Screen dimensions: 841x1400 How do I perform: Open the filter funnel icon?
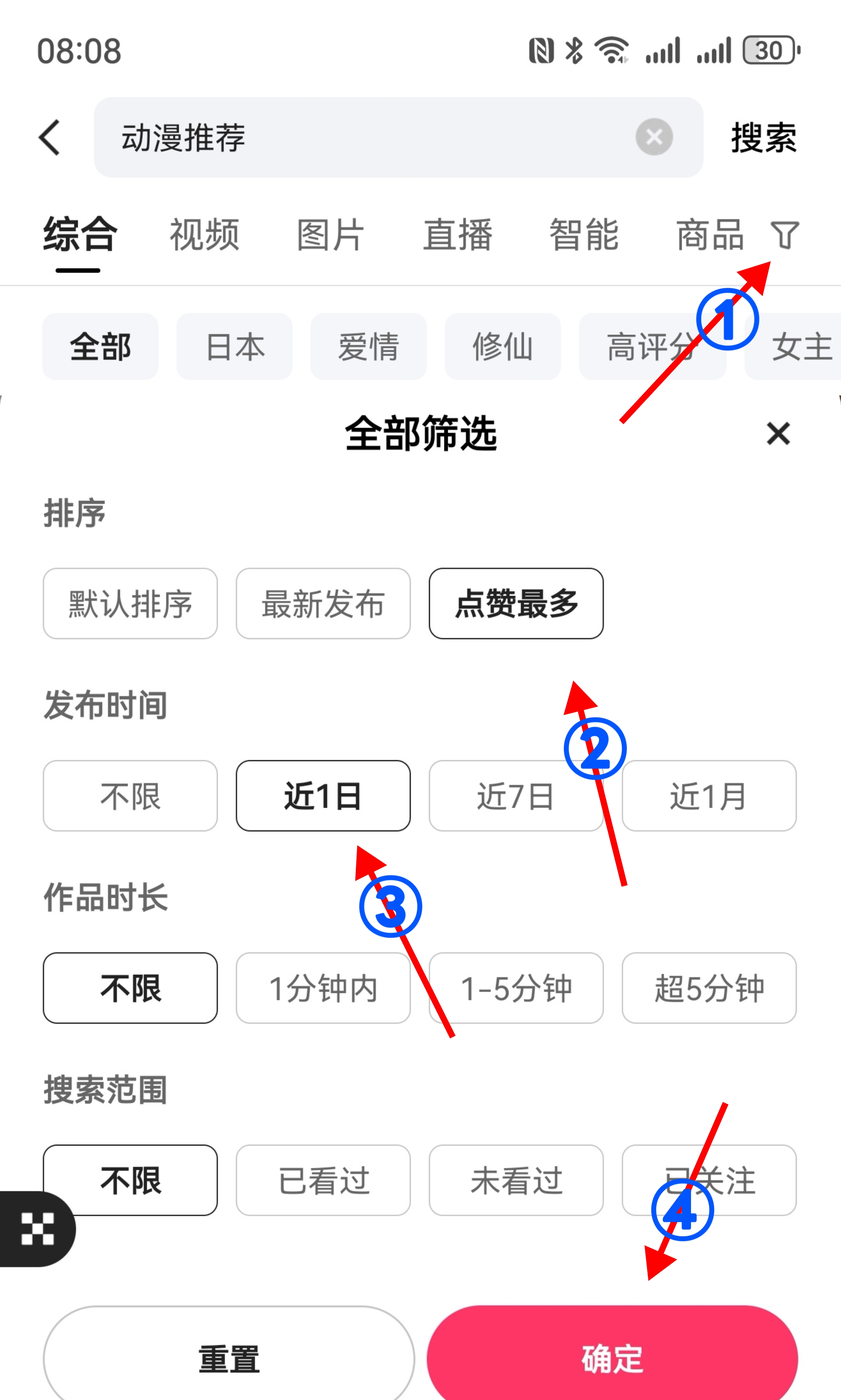click(784, 235)
